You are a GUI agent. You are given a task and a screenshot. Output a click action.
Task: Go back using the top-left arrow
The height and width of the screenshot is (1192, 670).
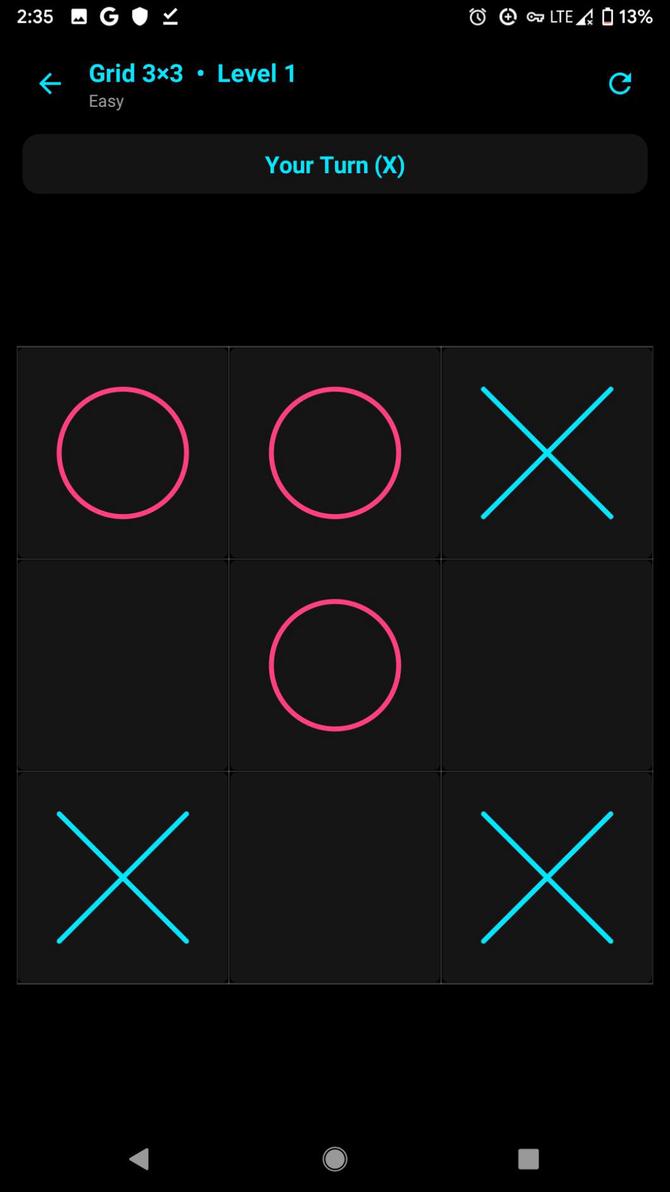click(x=49, y=84)
